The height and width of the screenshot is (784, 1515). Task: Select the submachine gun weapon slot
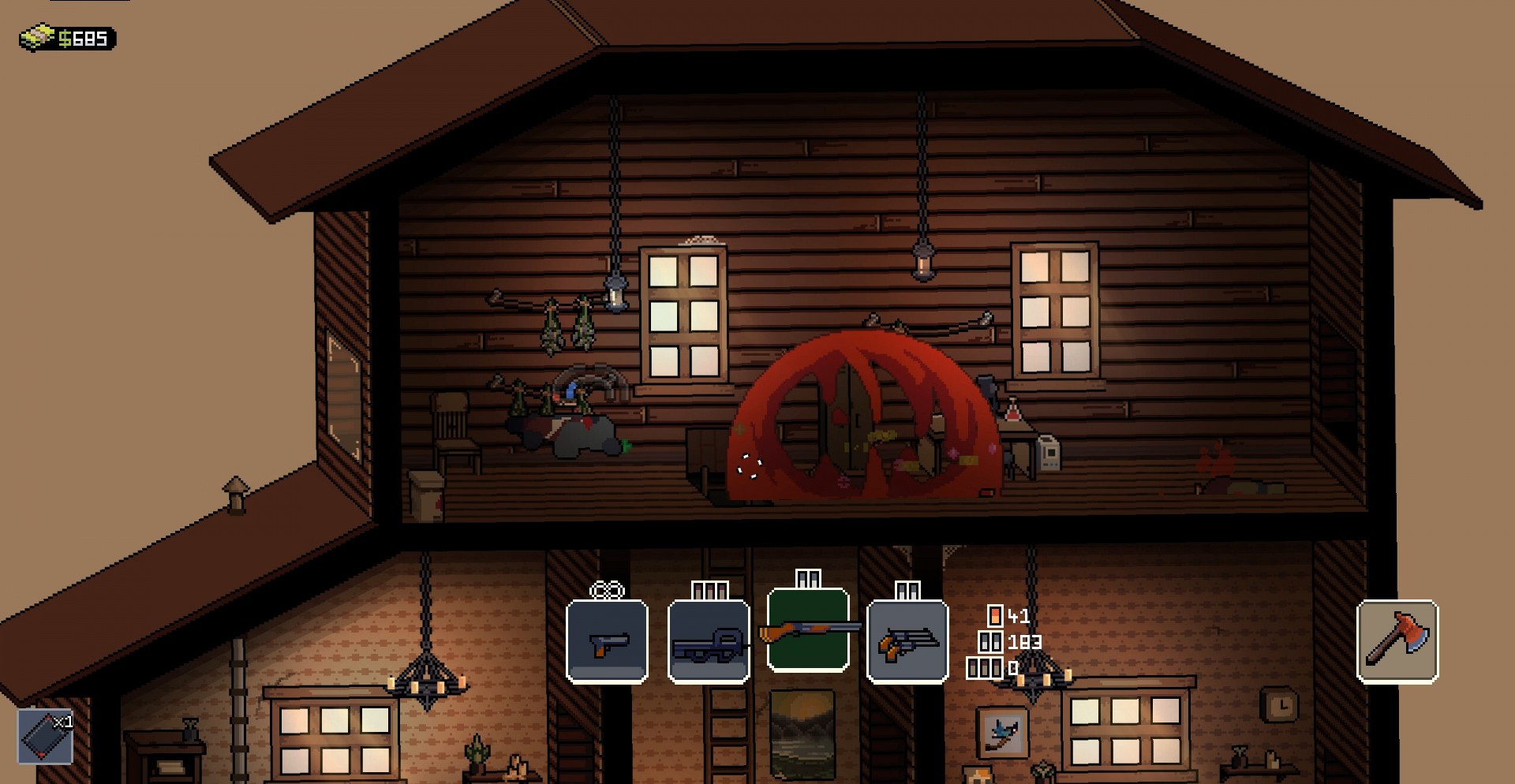pos(708,641)
